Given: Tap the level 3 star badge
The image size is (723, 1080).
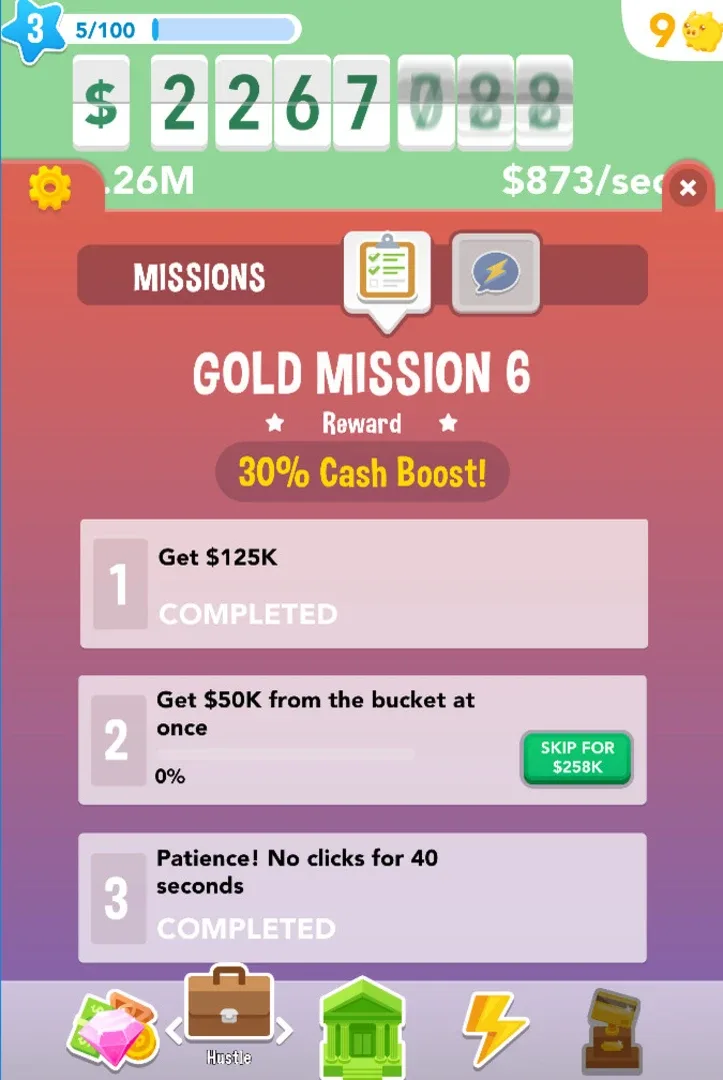Looking at the screenshot, I should coord(35,30).
